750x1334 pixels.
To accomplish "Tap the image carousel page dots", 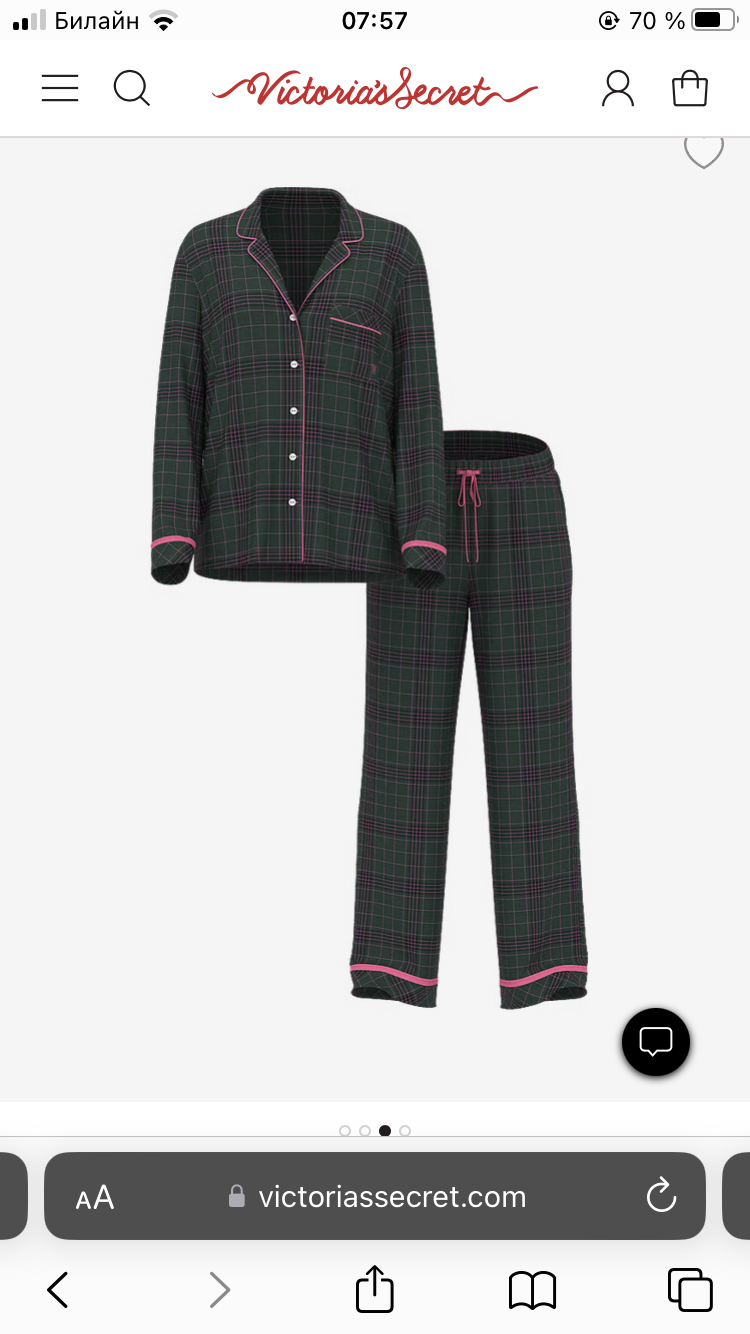I will tap(375, 1131).
